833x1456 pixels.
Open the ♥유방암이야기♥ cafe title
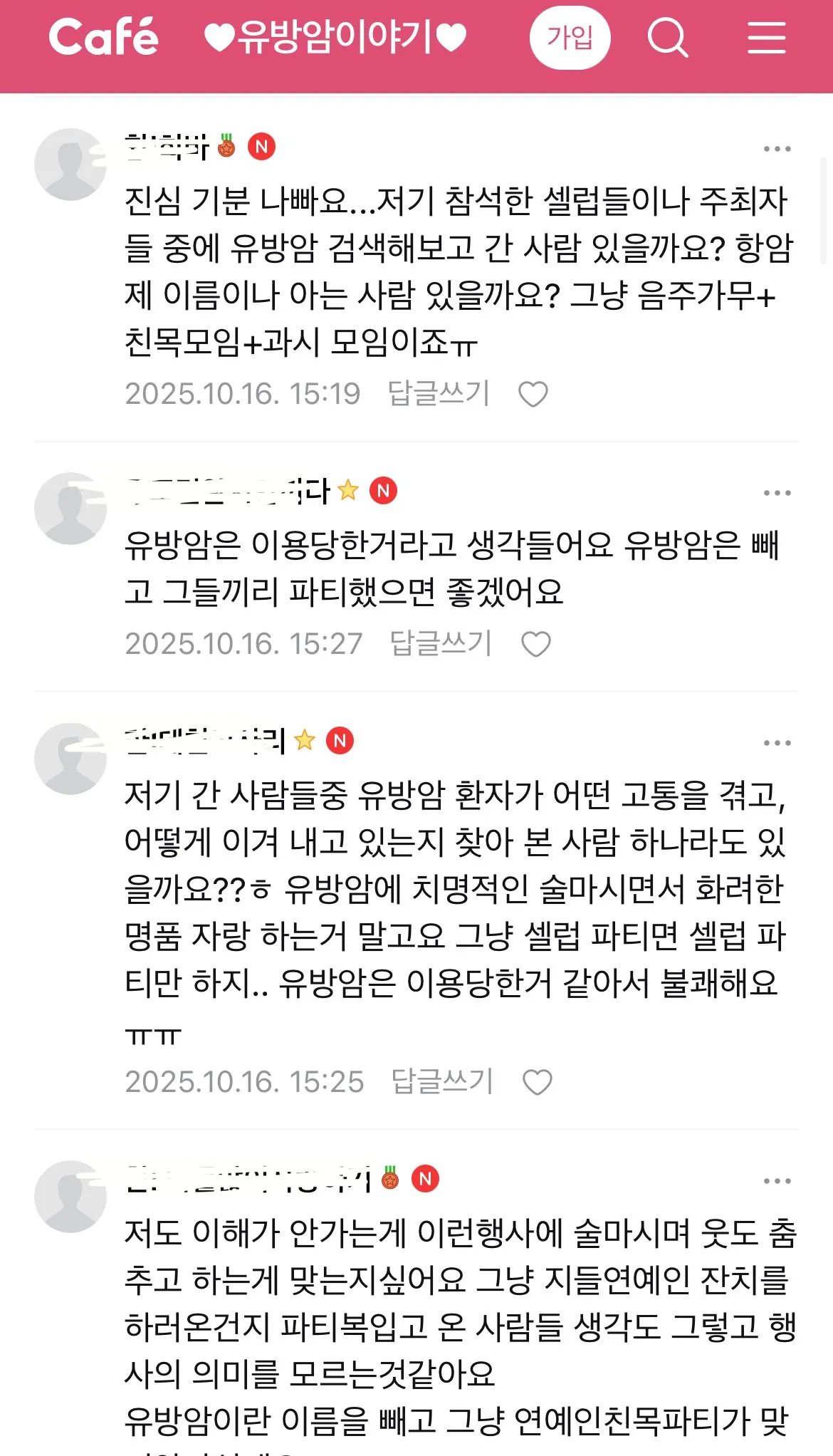click(x=335, y=37)
